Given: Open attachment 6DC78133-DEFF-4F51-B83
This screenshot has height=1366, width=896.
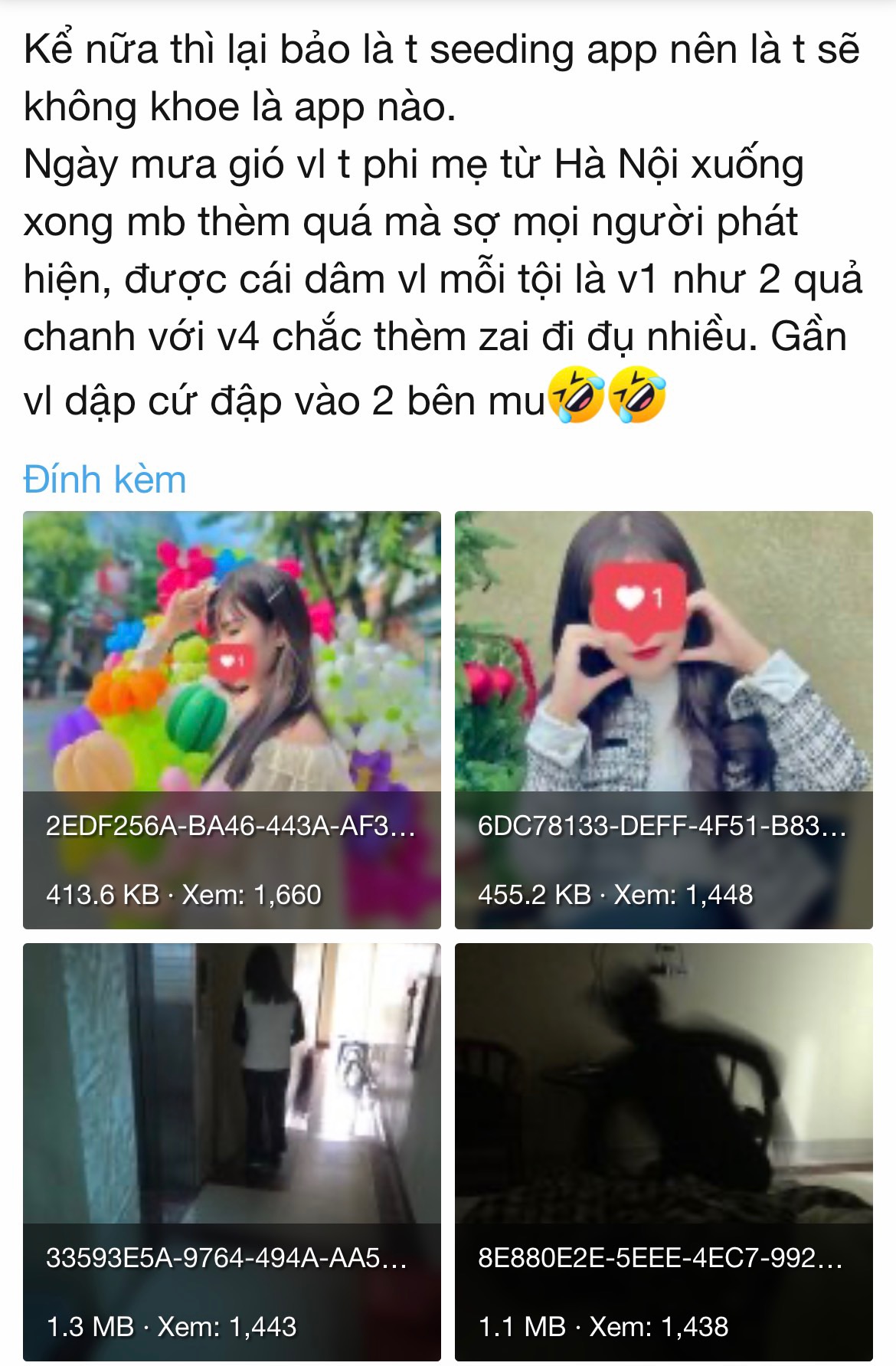Looking at the screenshot, I should [663, 719].
